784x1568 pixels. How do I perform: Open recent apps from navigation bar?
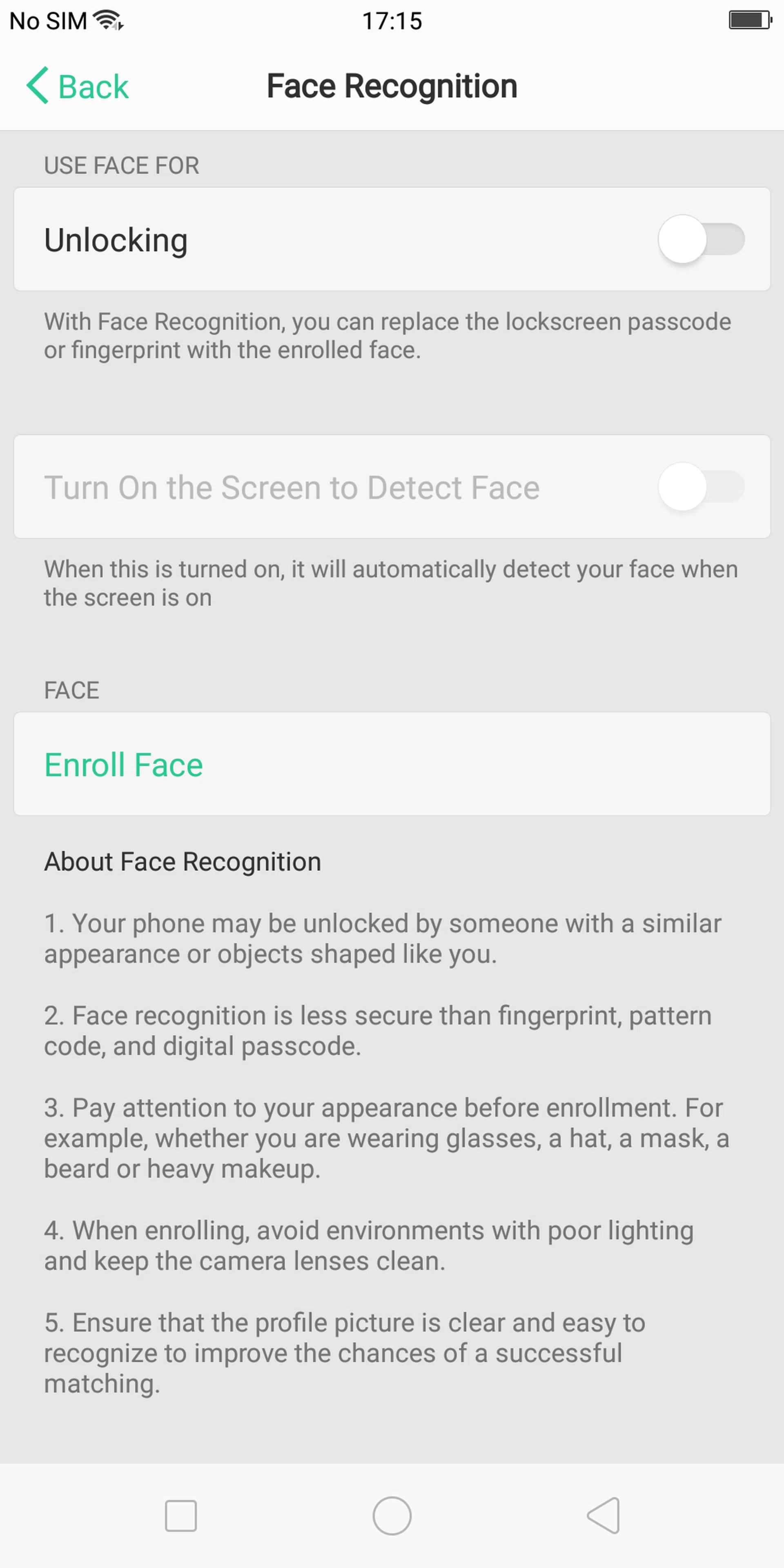pos(181,1515)
